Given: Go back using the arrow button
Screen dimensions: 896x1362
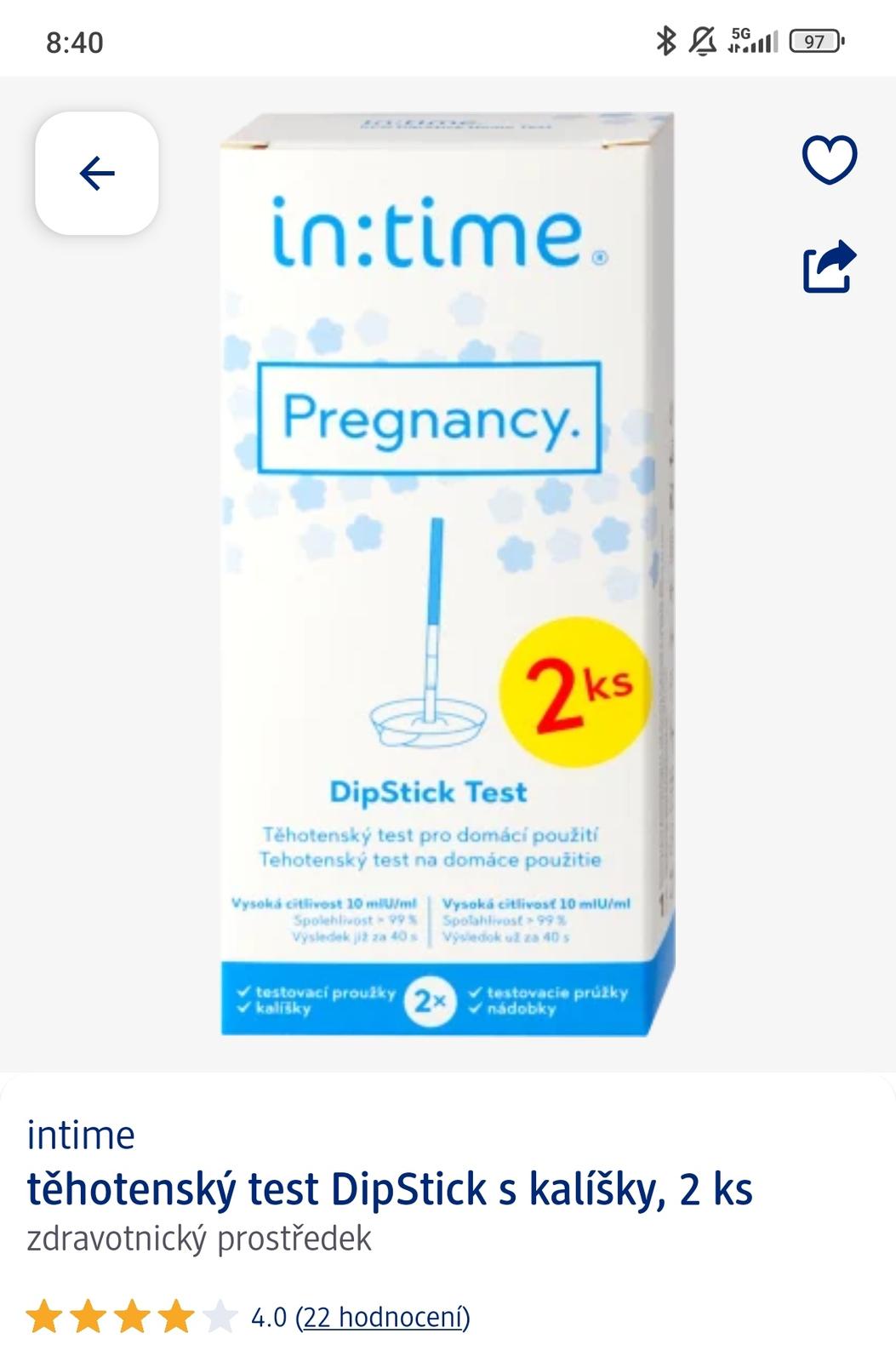Looking at the screenshot, I should (97, 173).
